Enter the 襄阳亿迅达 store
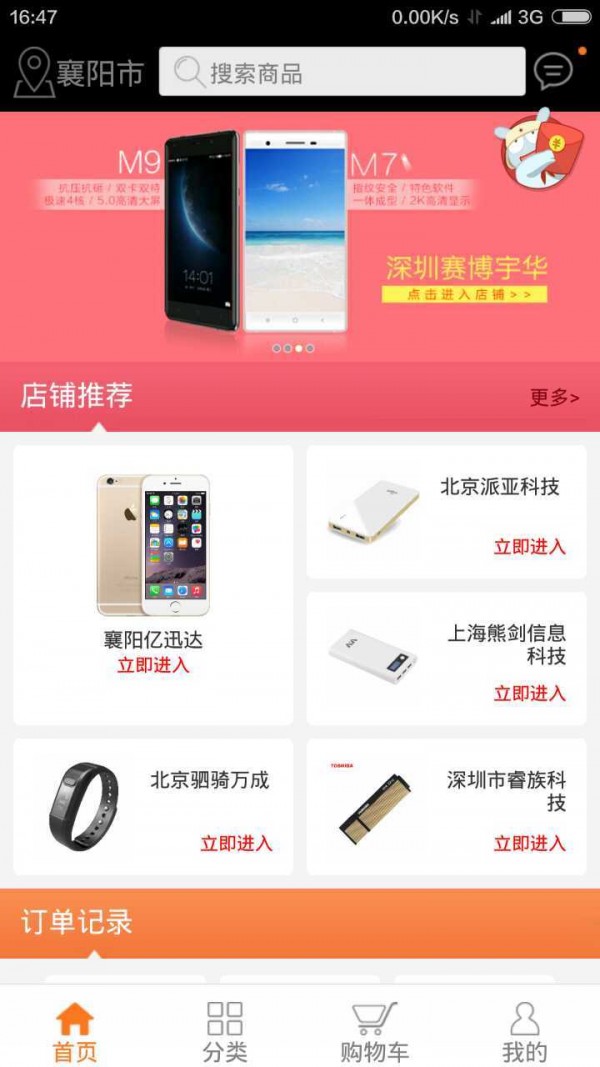The image size is (600, 1067). [x=153, y=664]
